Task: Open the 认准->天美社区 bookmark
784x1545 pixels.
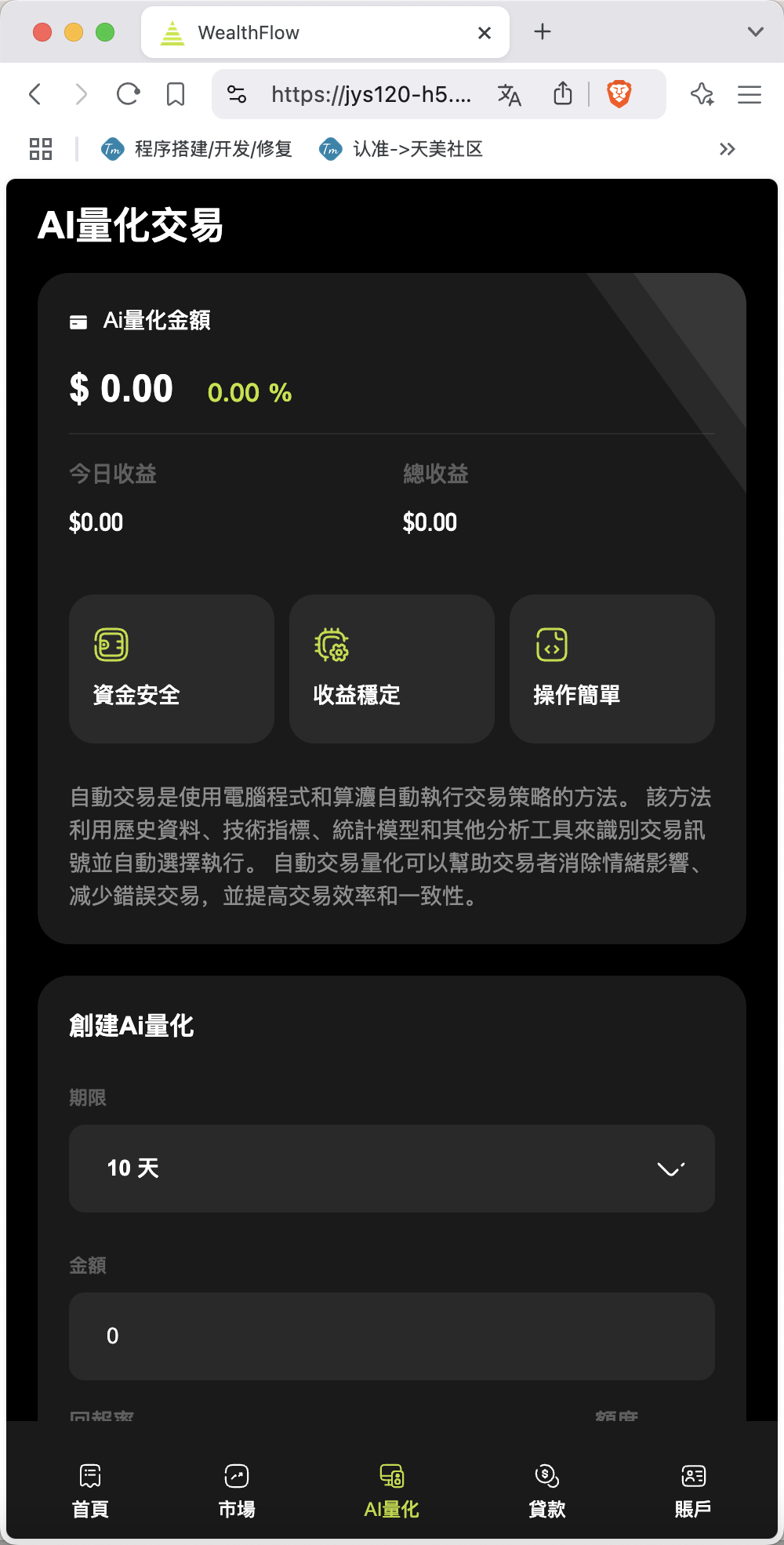Action: [x=401, y=149]
